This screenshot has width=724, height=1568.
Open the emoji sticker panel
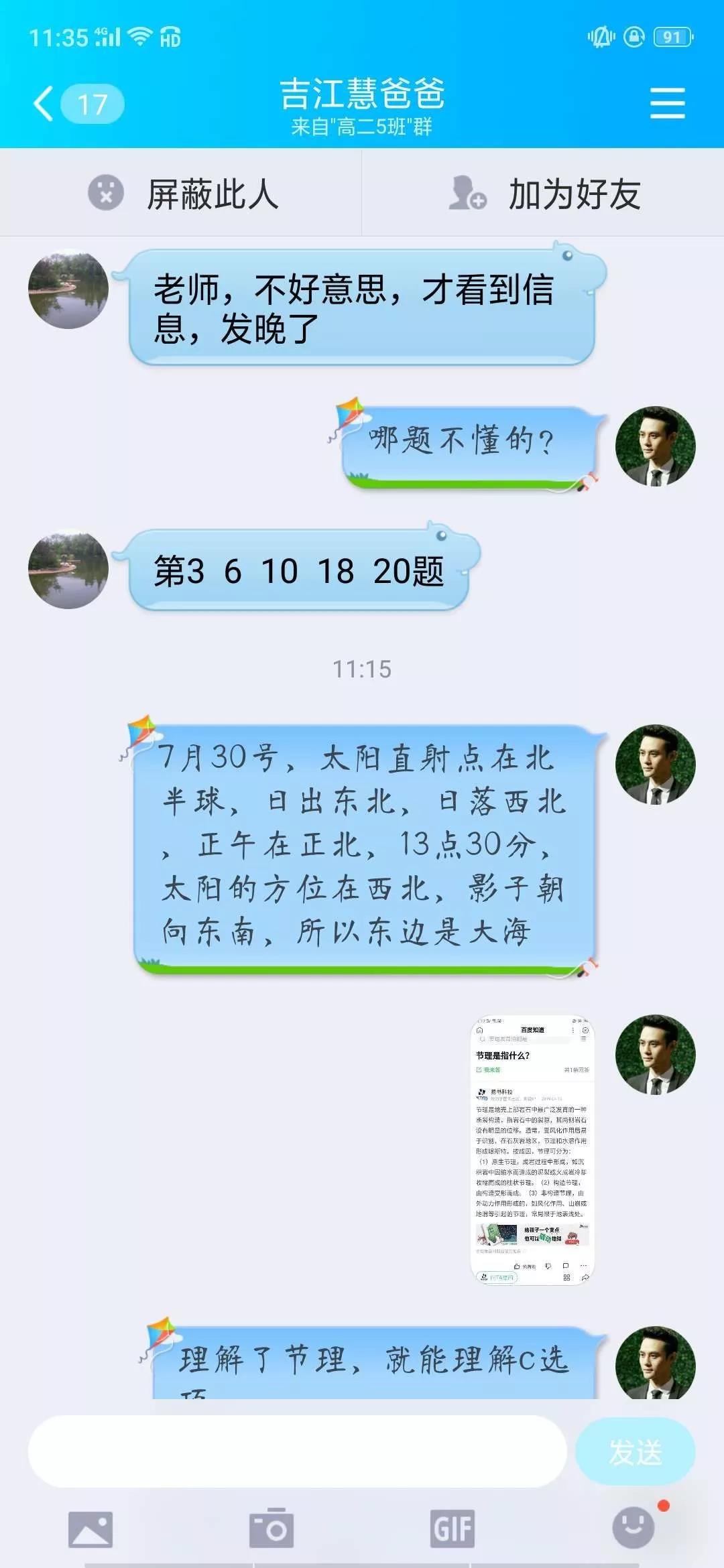click(633, 1528)
